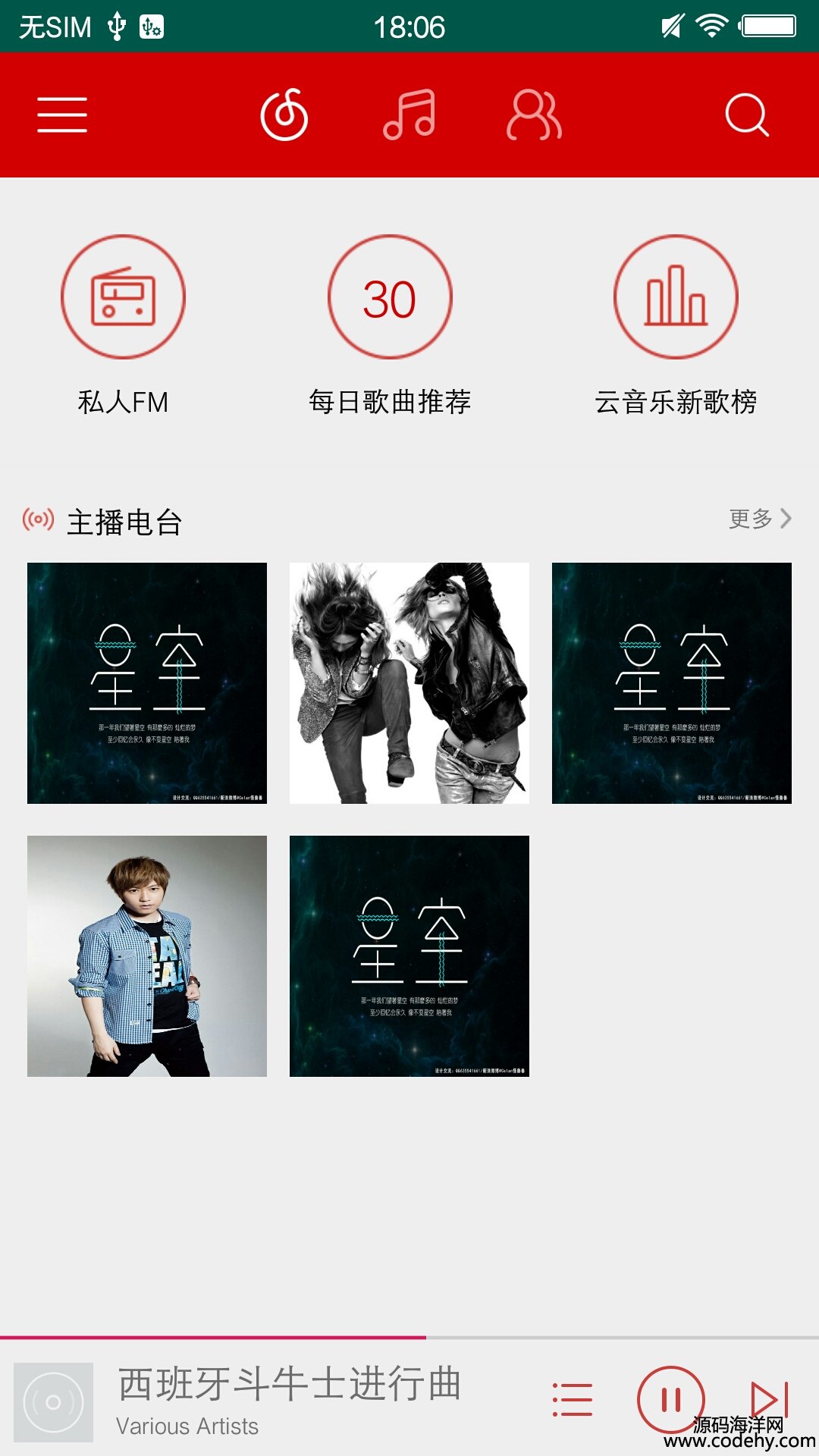Switch to the discover music tab
Image resolution: width=819 pixels, height=1456 pixels.
(x=284, y=115)
